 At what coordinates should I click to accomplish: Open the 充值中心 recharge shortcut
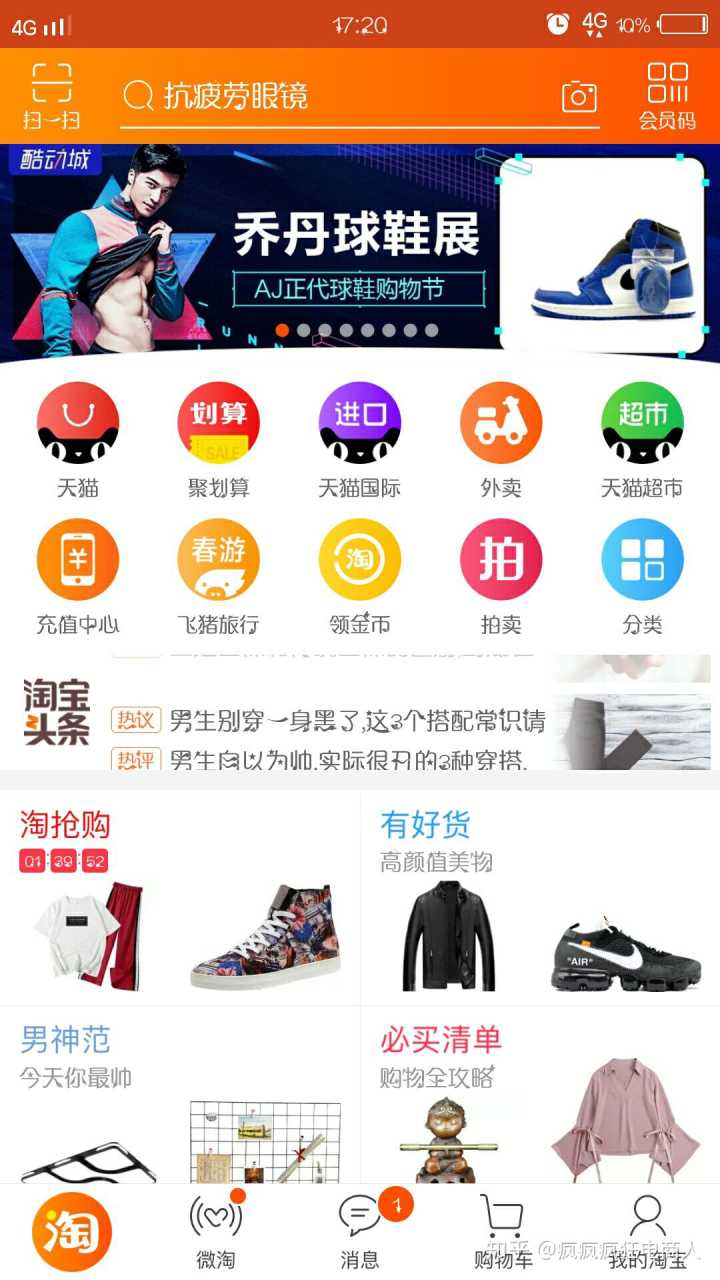click(78, 577)
